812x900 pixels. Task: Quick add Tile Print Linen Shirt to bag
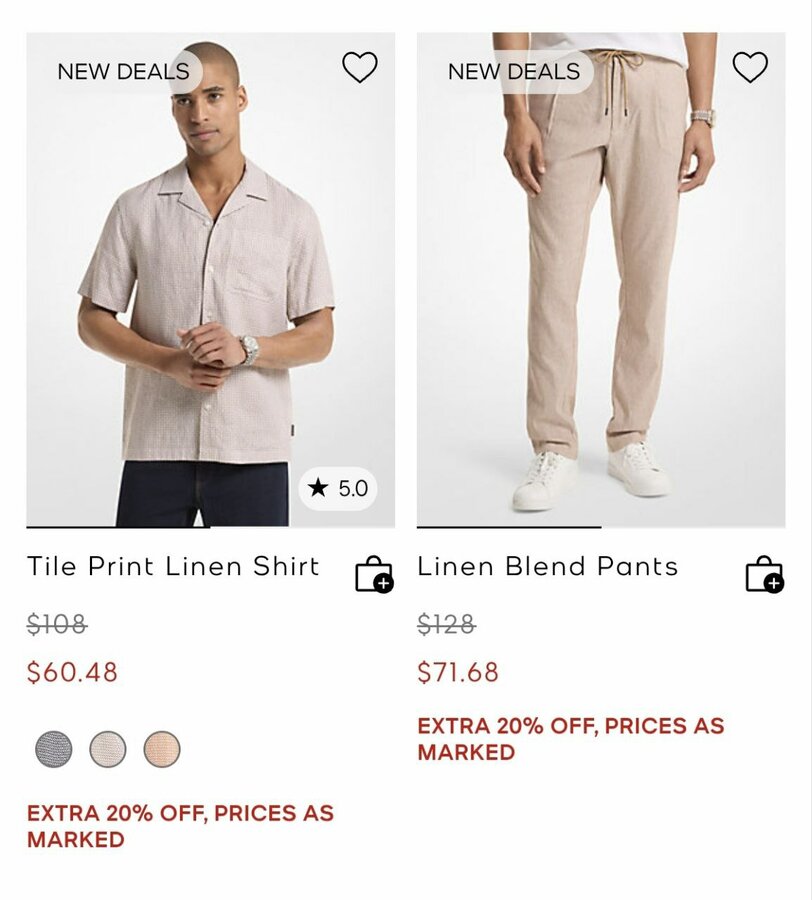[374, 574]
